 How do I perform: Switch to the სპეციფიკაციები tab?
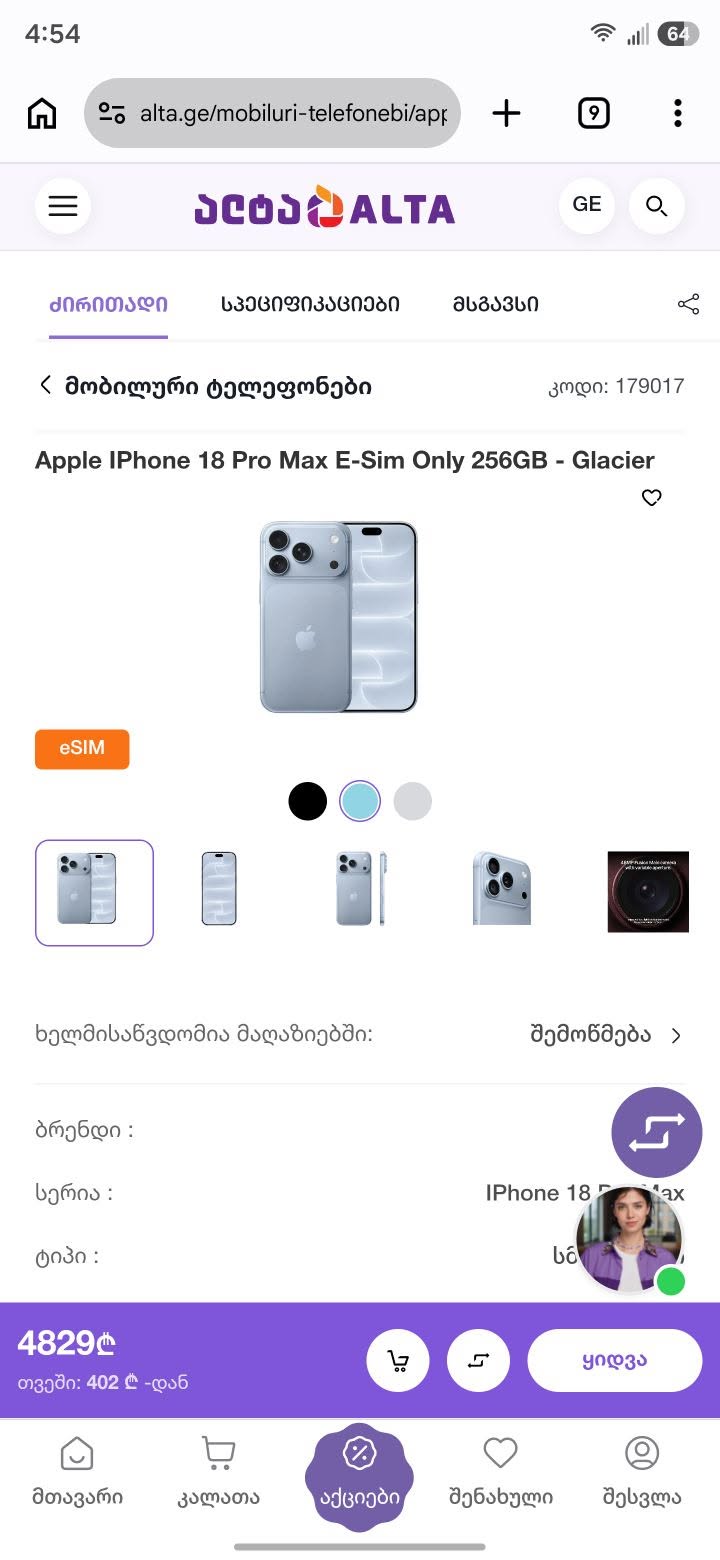coord(310,304)
